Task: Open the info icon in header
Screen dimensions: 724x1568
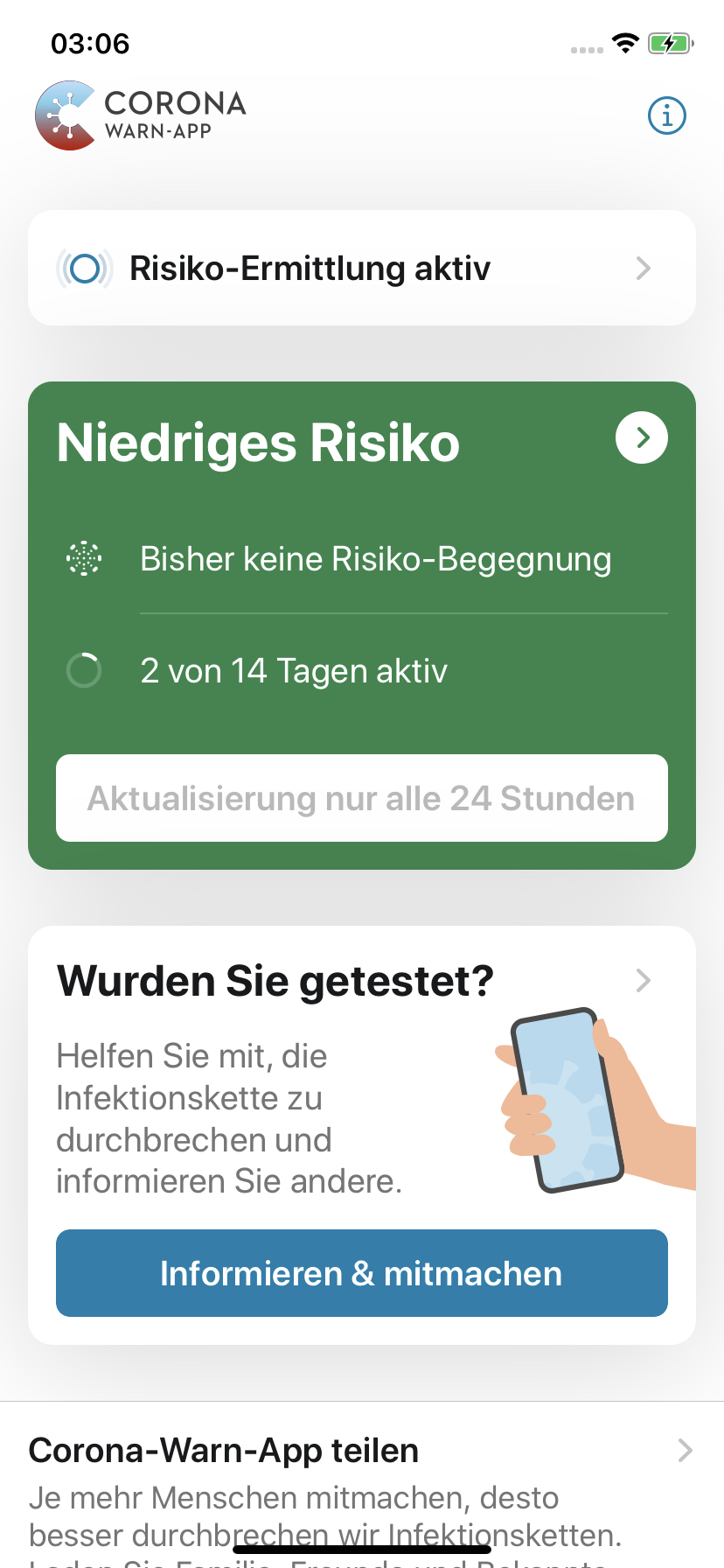Action: tap(666, 115)
